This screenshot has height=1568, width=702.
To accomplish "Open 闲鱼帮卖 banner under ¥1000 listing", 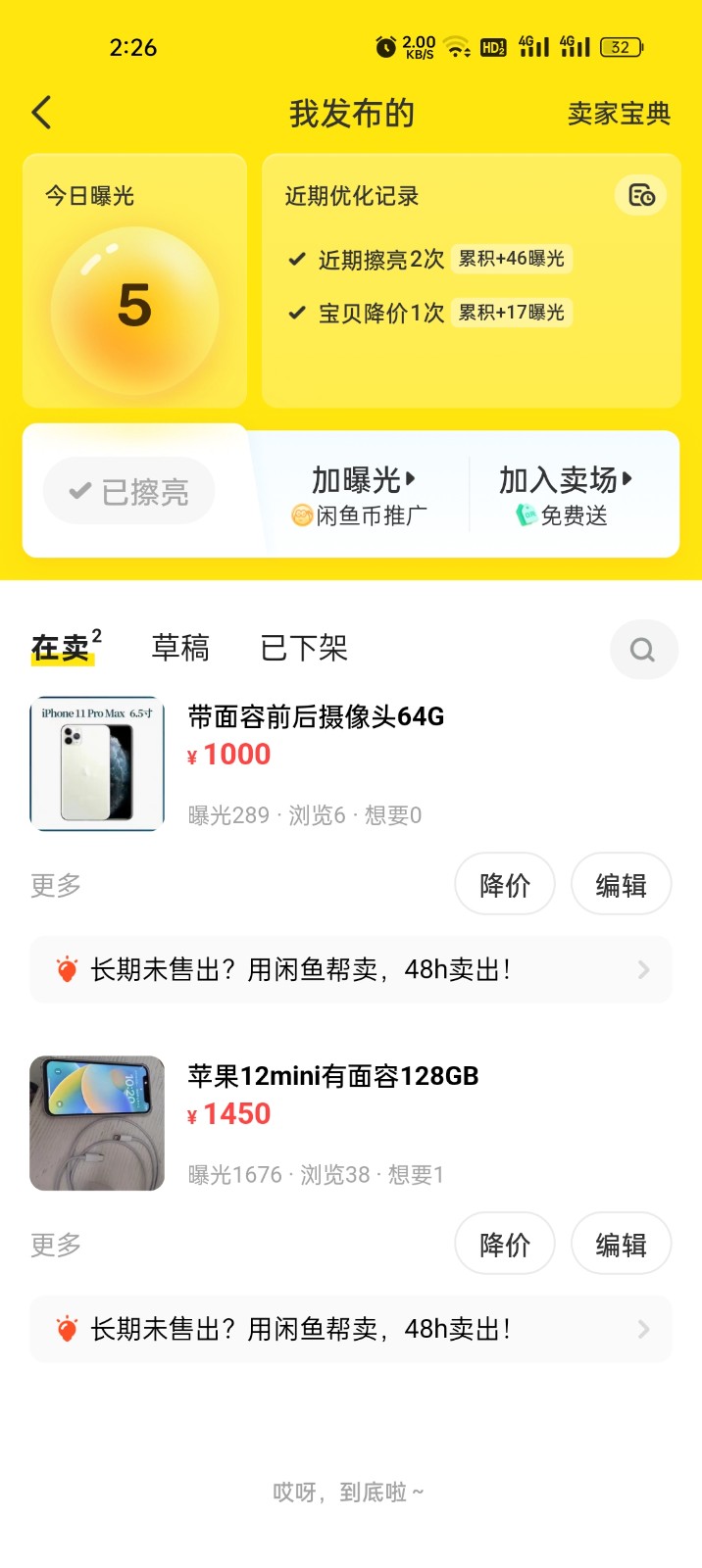I will click(350, 970).
